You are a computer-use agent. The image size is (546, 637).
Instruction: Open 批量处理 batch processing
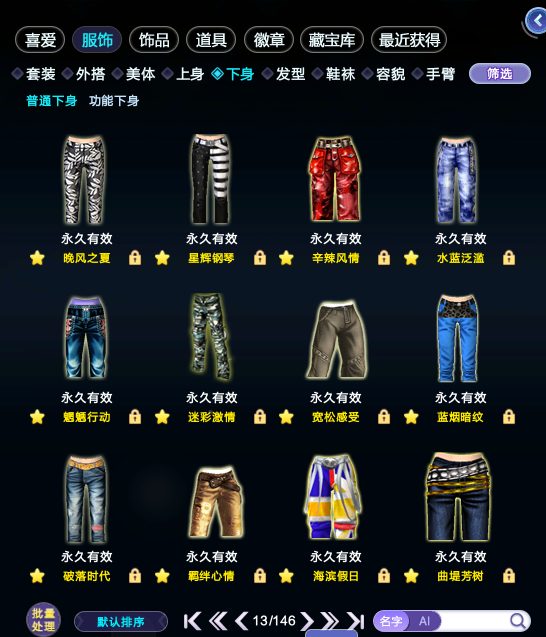43,620
